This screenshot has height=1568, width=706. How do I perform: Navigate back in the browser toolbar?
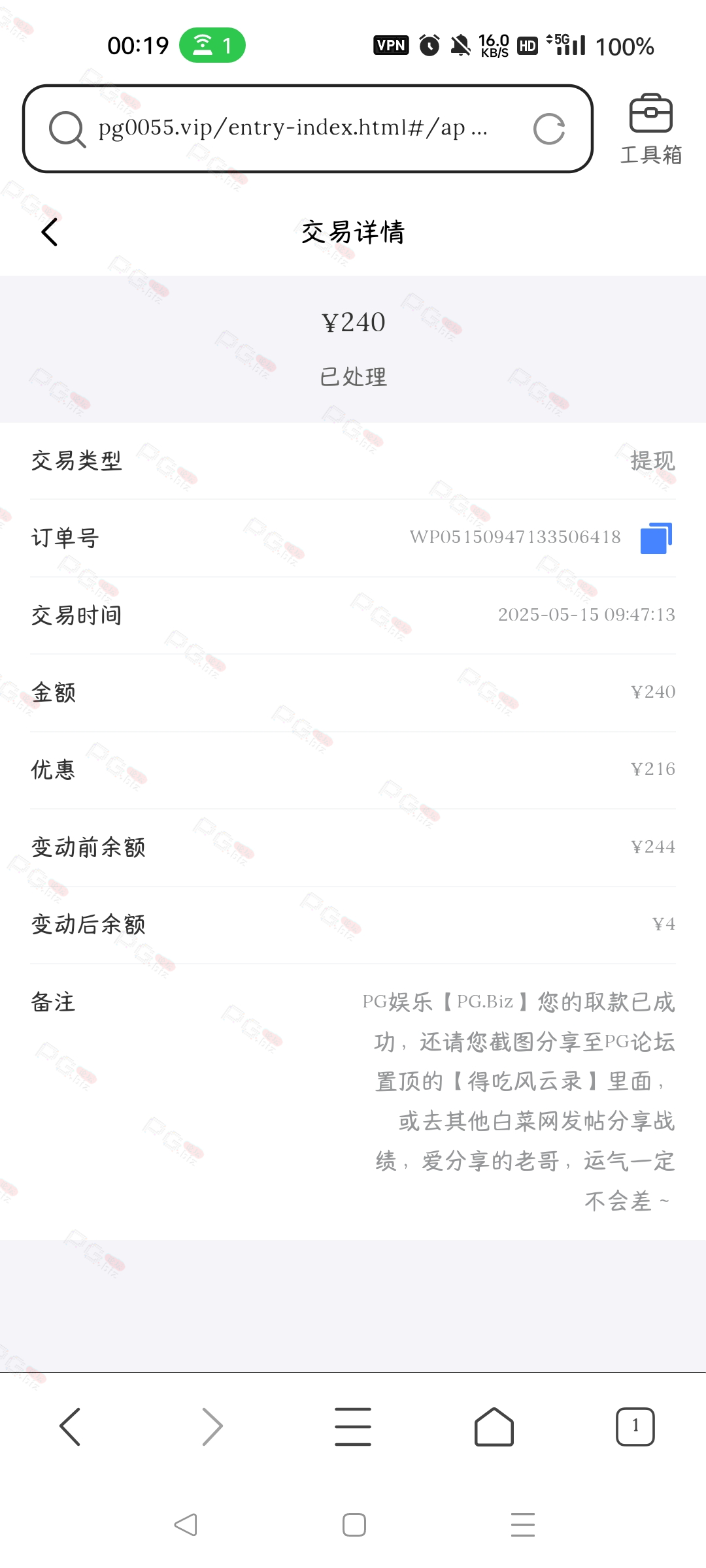69,1426
